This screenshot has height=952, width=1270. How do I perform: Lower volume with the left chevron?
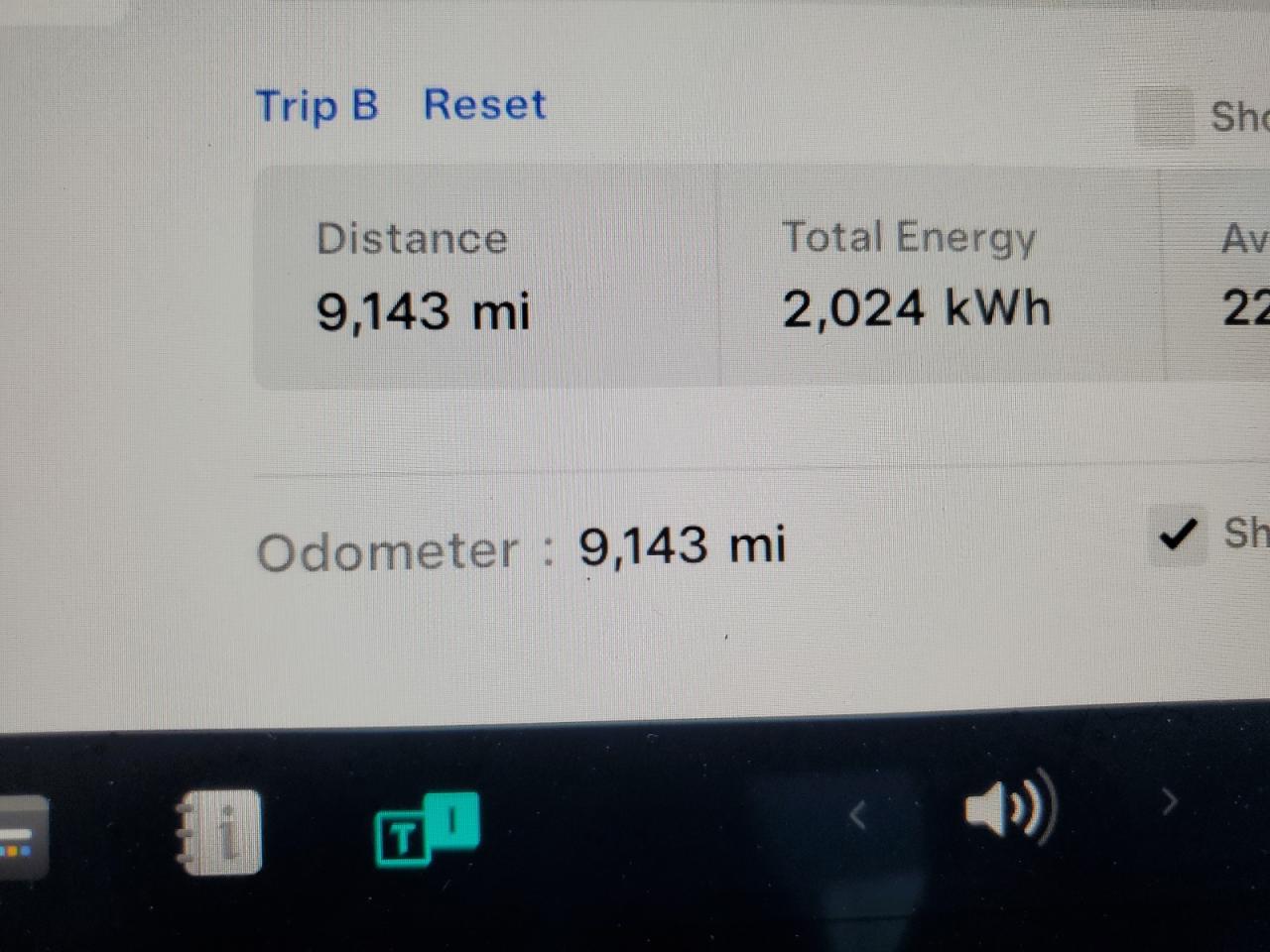tap(859, 815)
